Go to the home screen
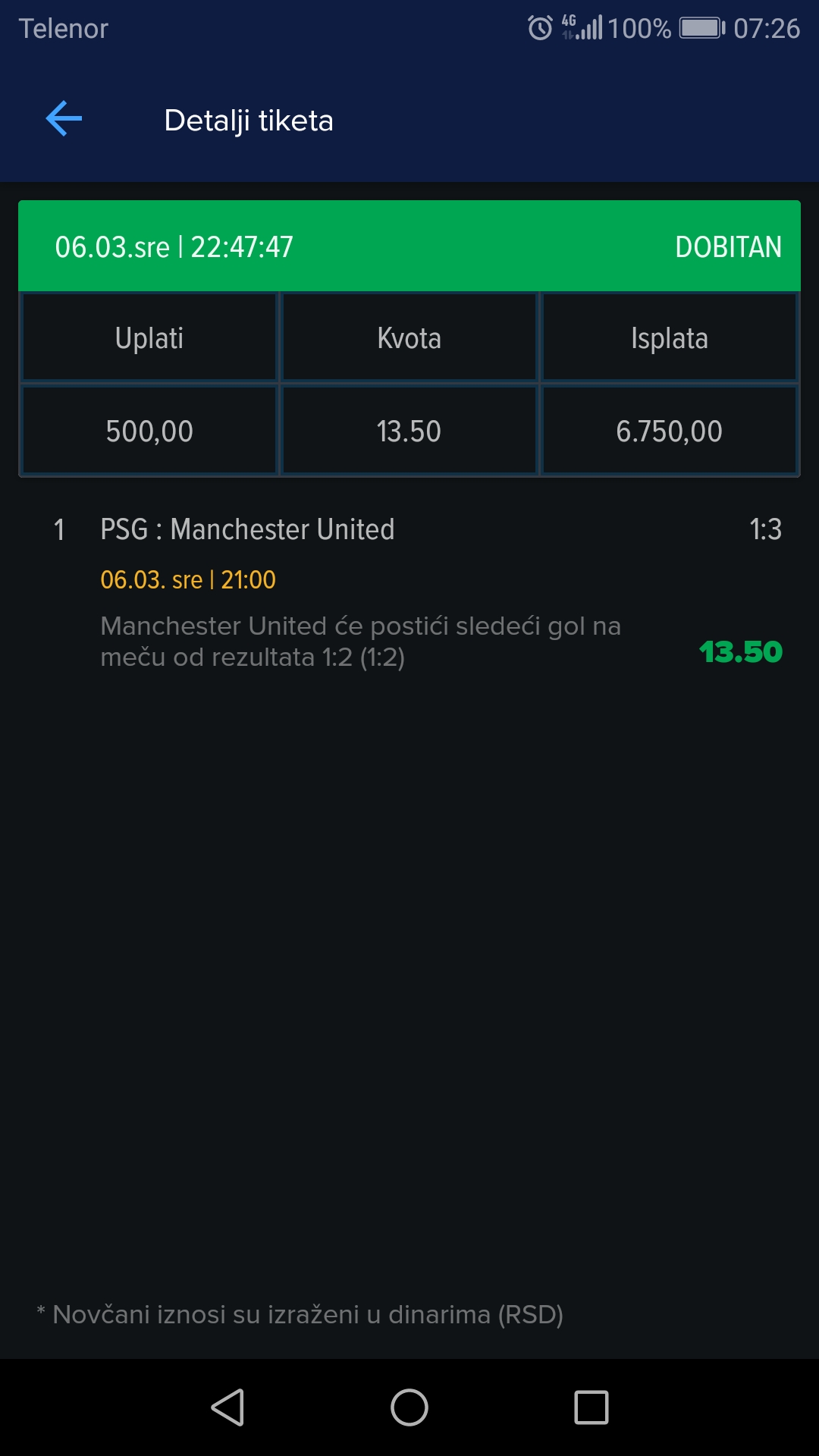Image resolution: width=819 pixels, height=1456 pixels. (x=409, y=1407)
